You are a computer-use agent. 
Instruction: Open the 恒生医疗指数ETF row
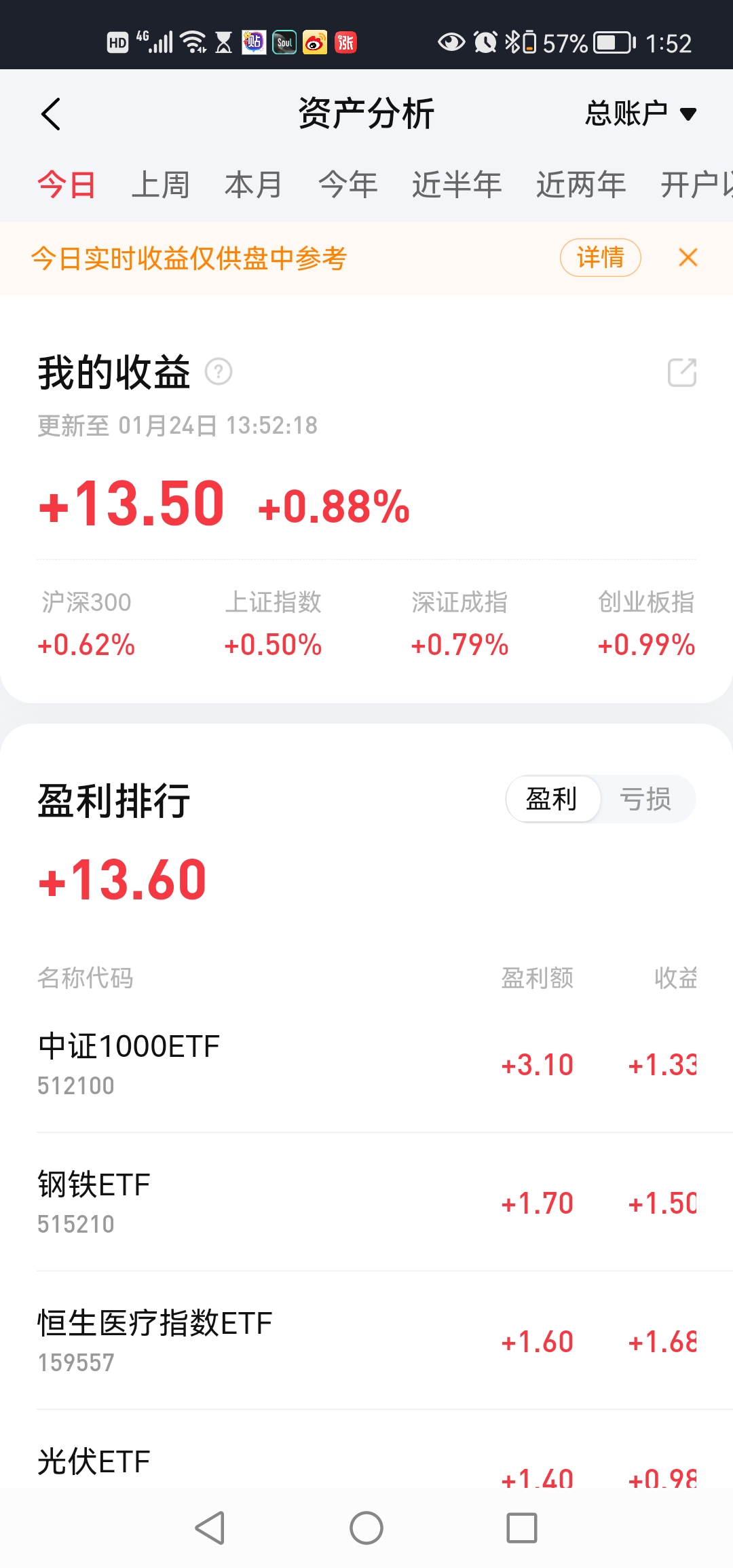coord(366,1341)
